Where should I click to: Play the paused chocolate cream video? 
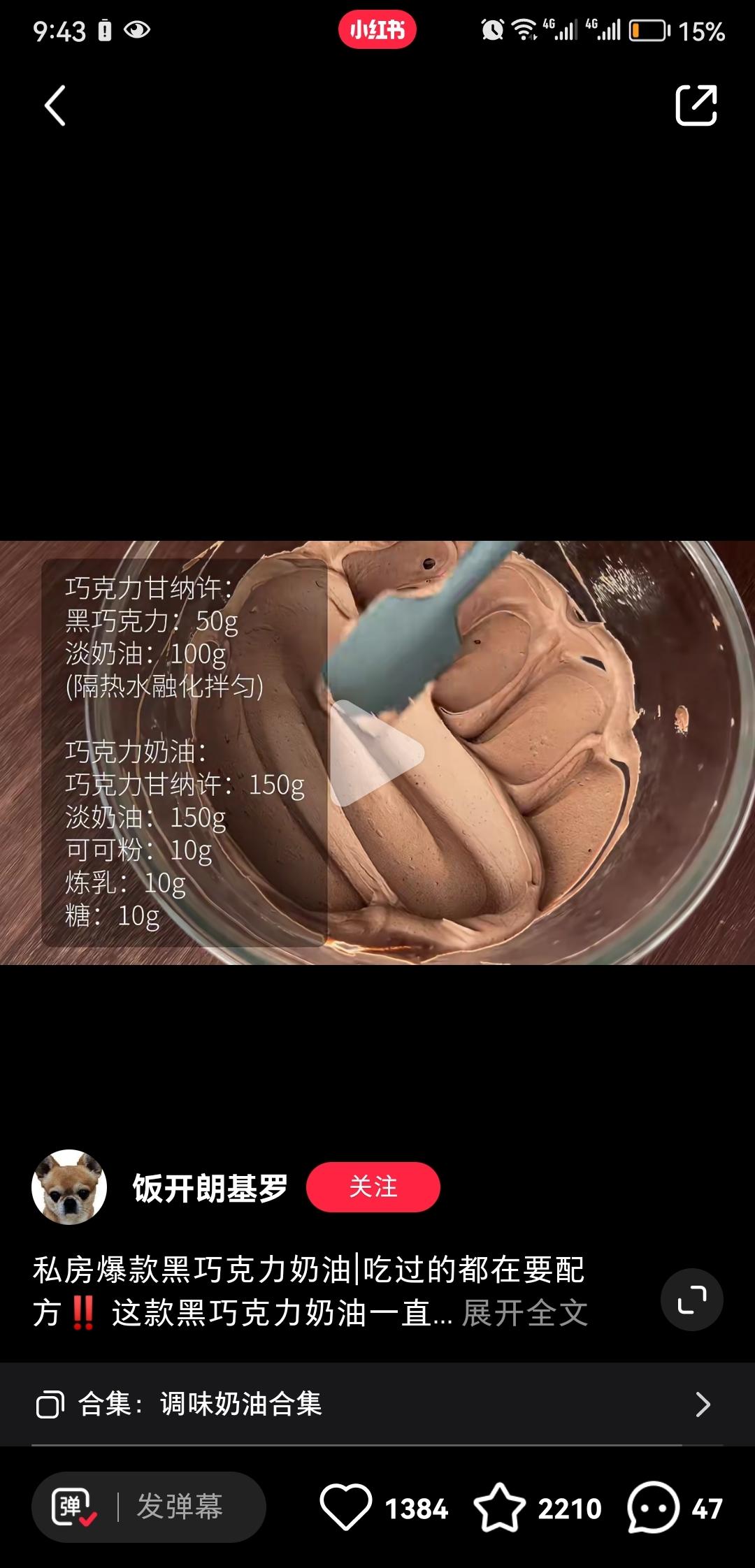(376, 753)
